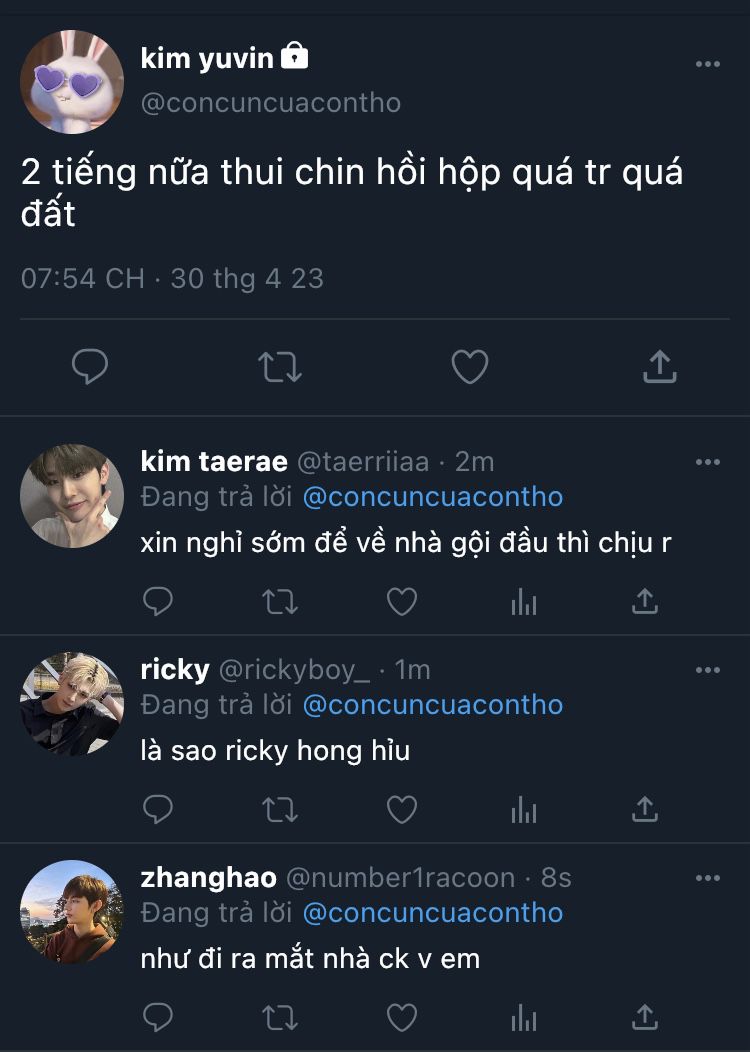Tap @concuncuacontho link in kim taerae's reply
This screenshot has height=1052, width=750.
pos(433,497)
